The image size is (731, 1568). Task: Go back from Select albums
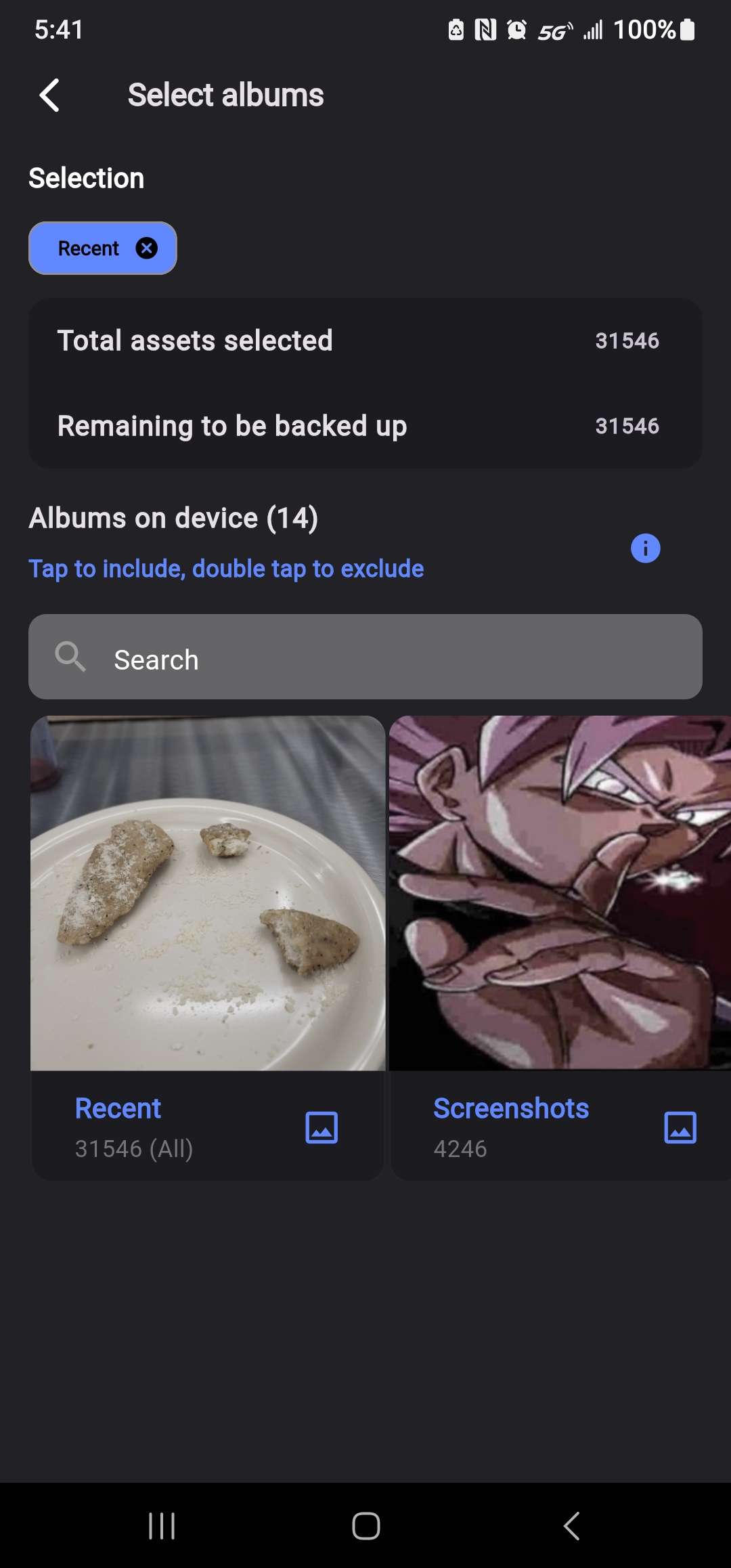(49, 95)
